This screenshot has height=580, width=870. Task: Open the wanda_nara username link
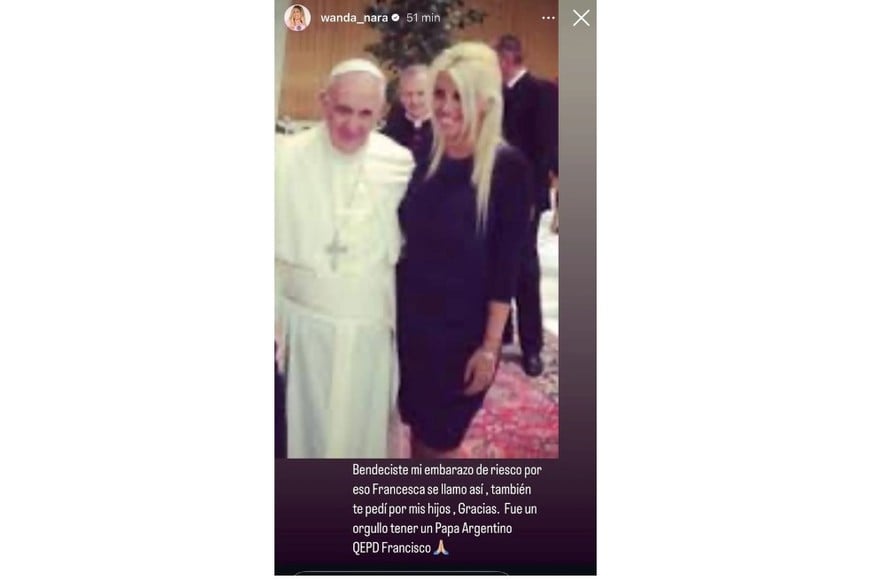353,18
